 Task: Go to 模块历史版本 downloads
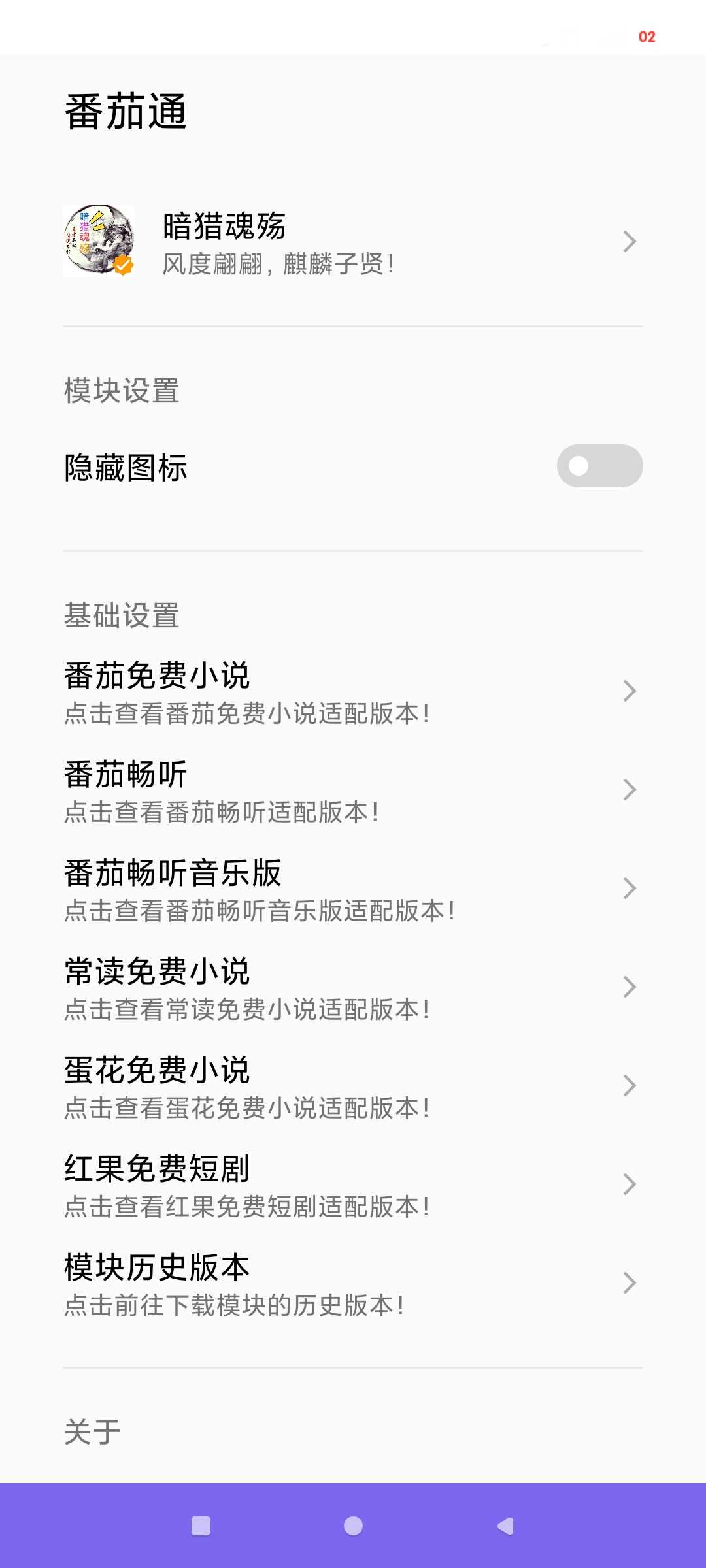[x=353, y=1284]
